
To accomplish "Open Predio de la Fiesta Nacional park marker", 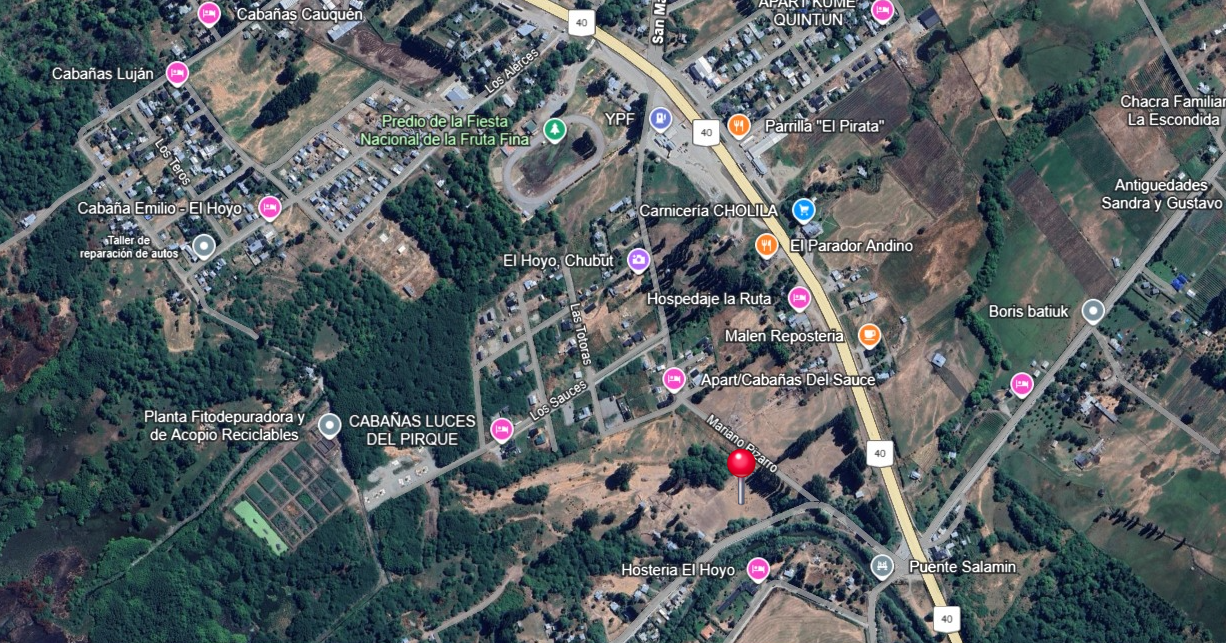I will (554, 130).
